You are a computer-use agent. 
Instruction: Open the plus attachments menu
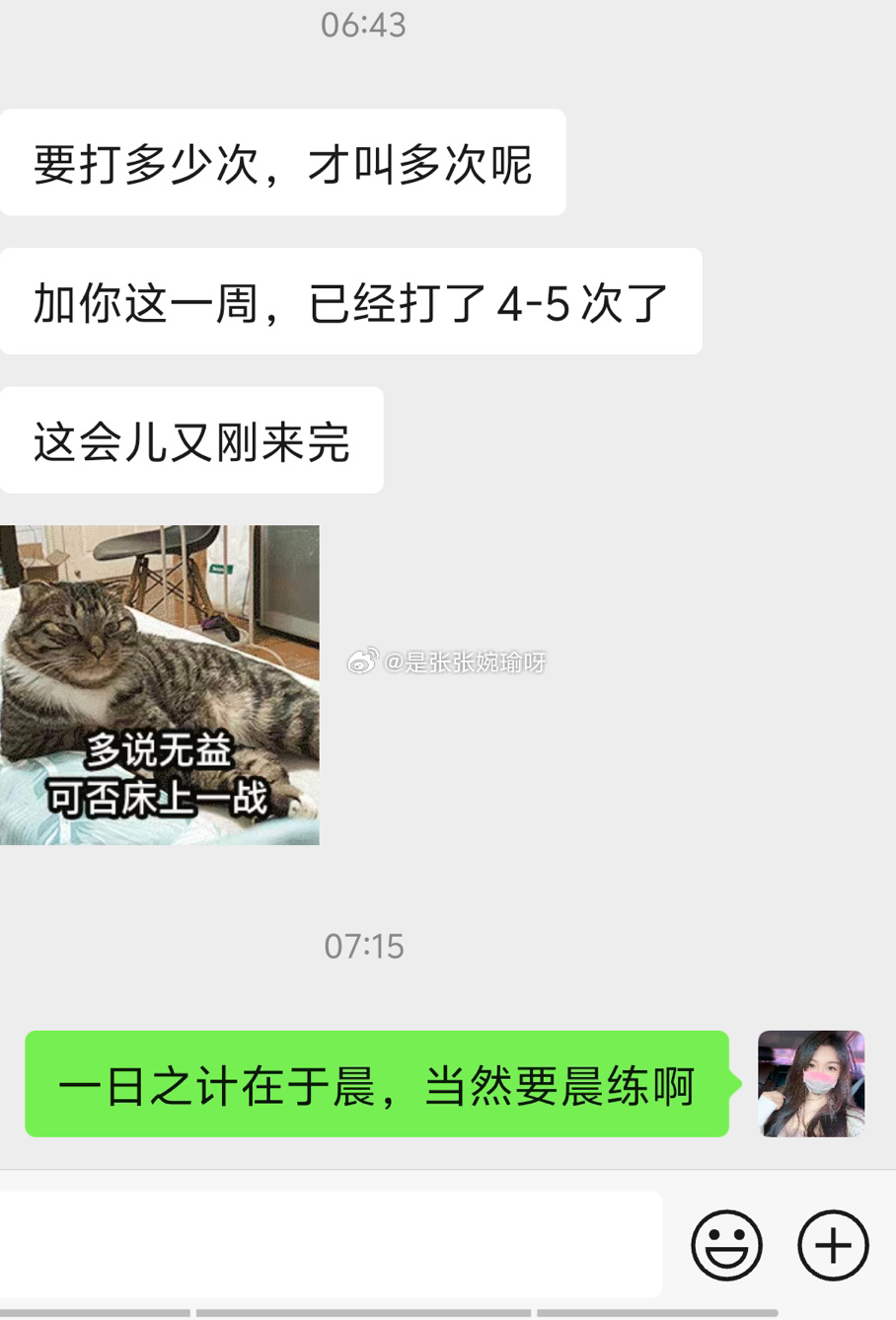(x=833, y=1245)
